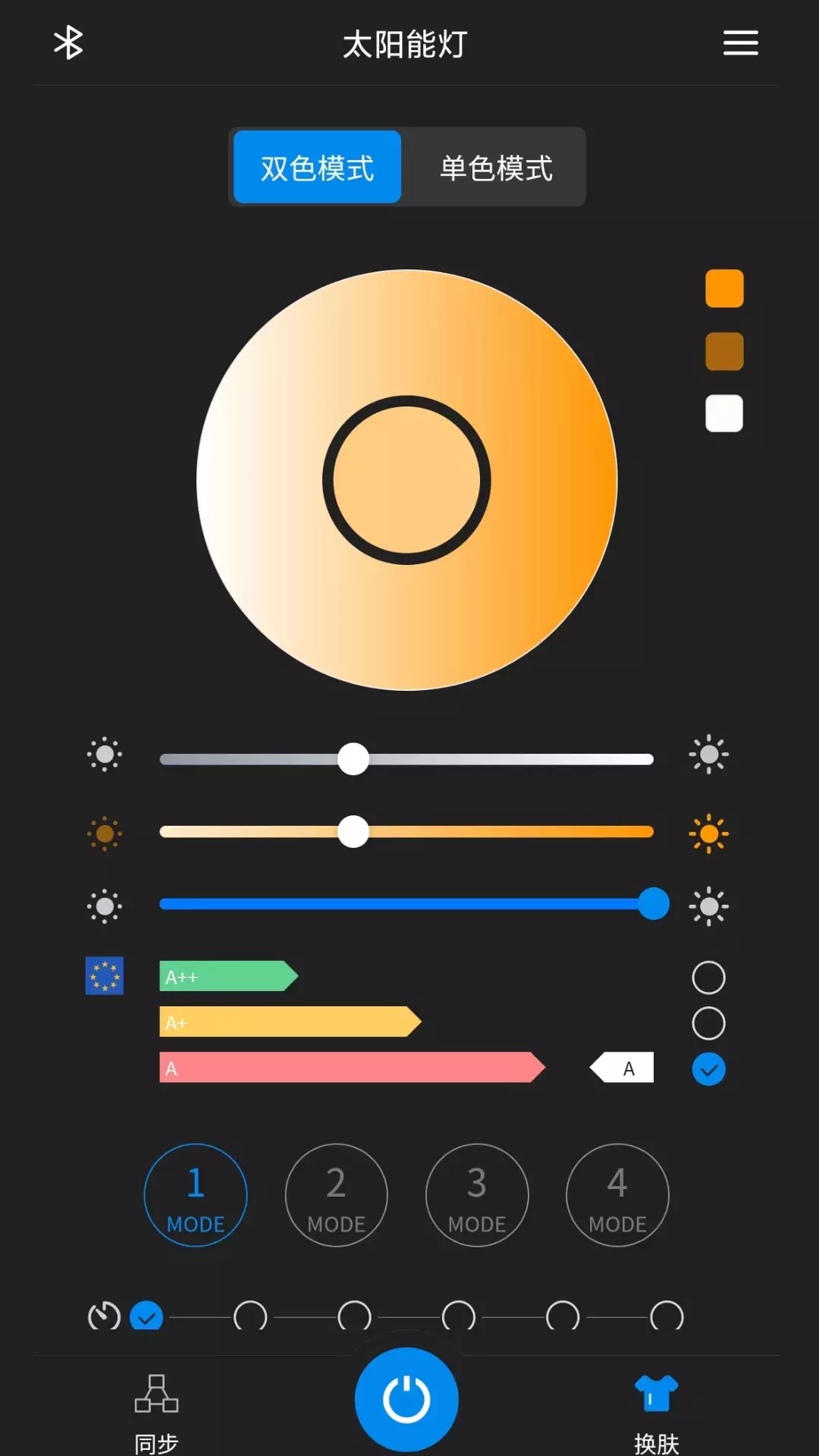The width and height of the screenshot is (819, 1456).
Task: Select 双色模式 tab
Action: (x=317, y=168)
